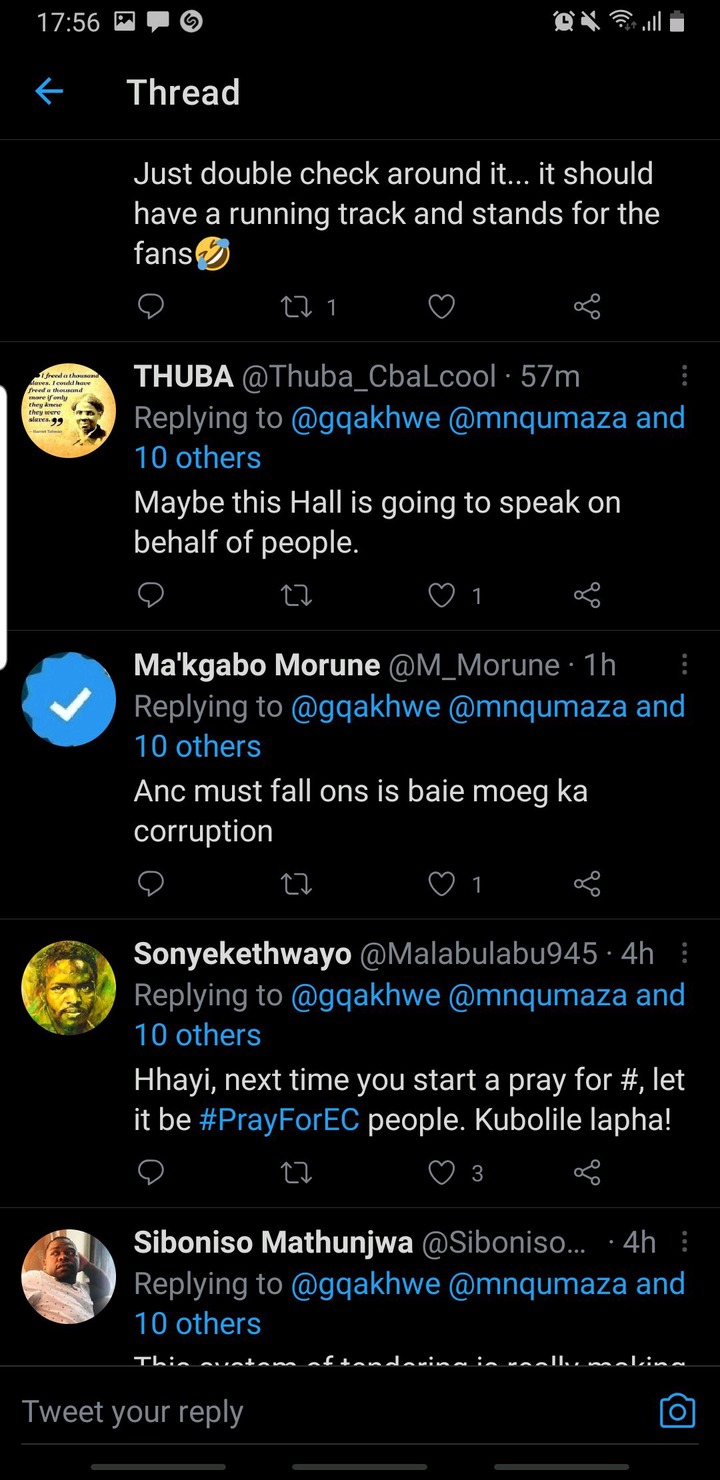Open overflow menu on THUBA's tweet

point(684,376)
